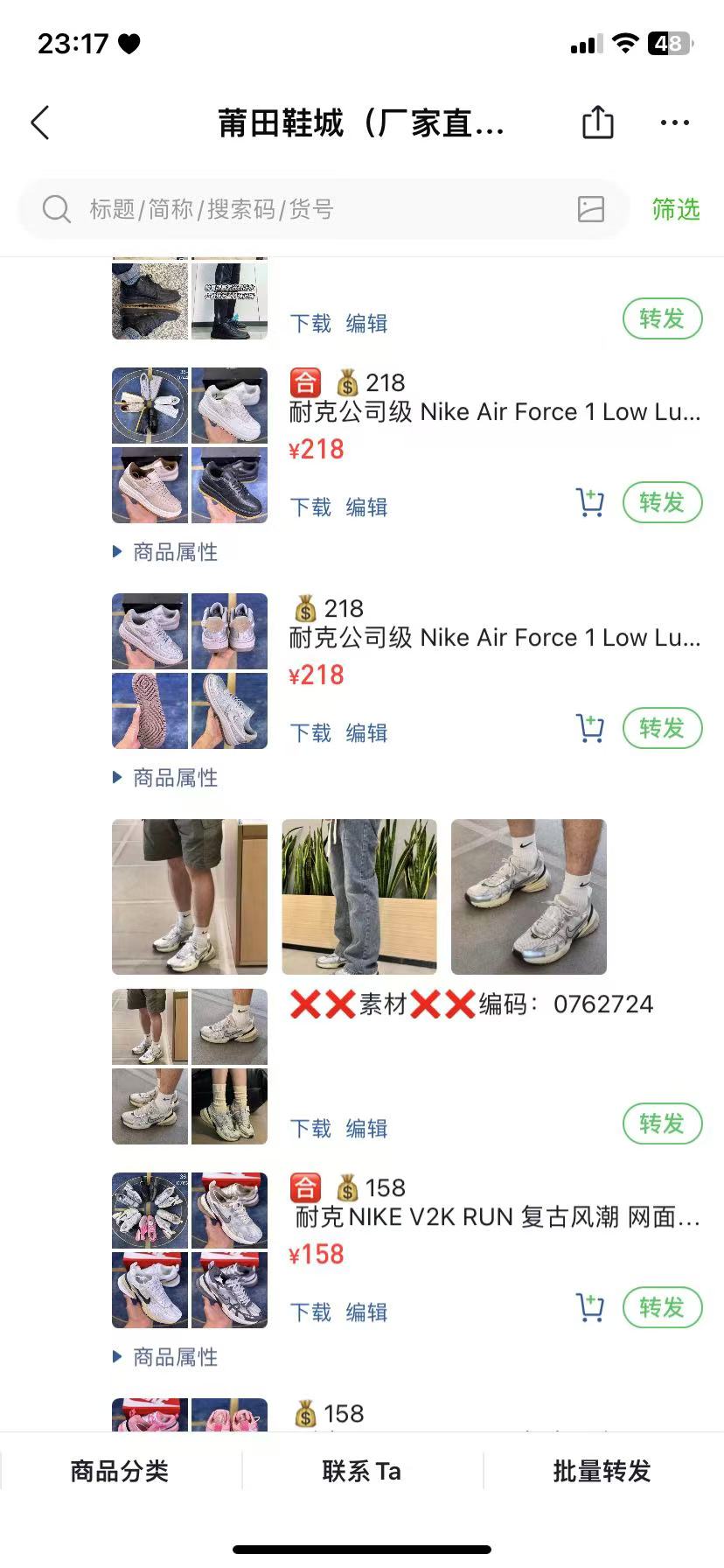
Task: Open the NIKE V2K RUN ¥158 listing
Action: [494, 1217]
